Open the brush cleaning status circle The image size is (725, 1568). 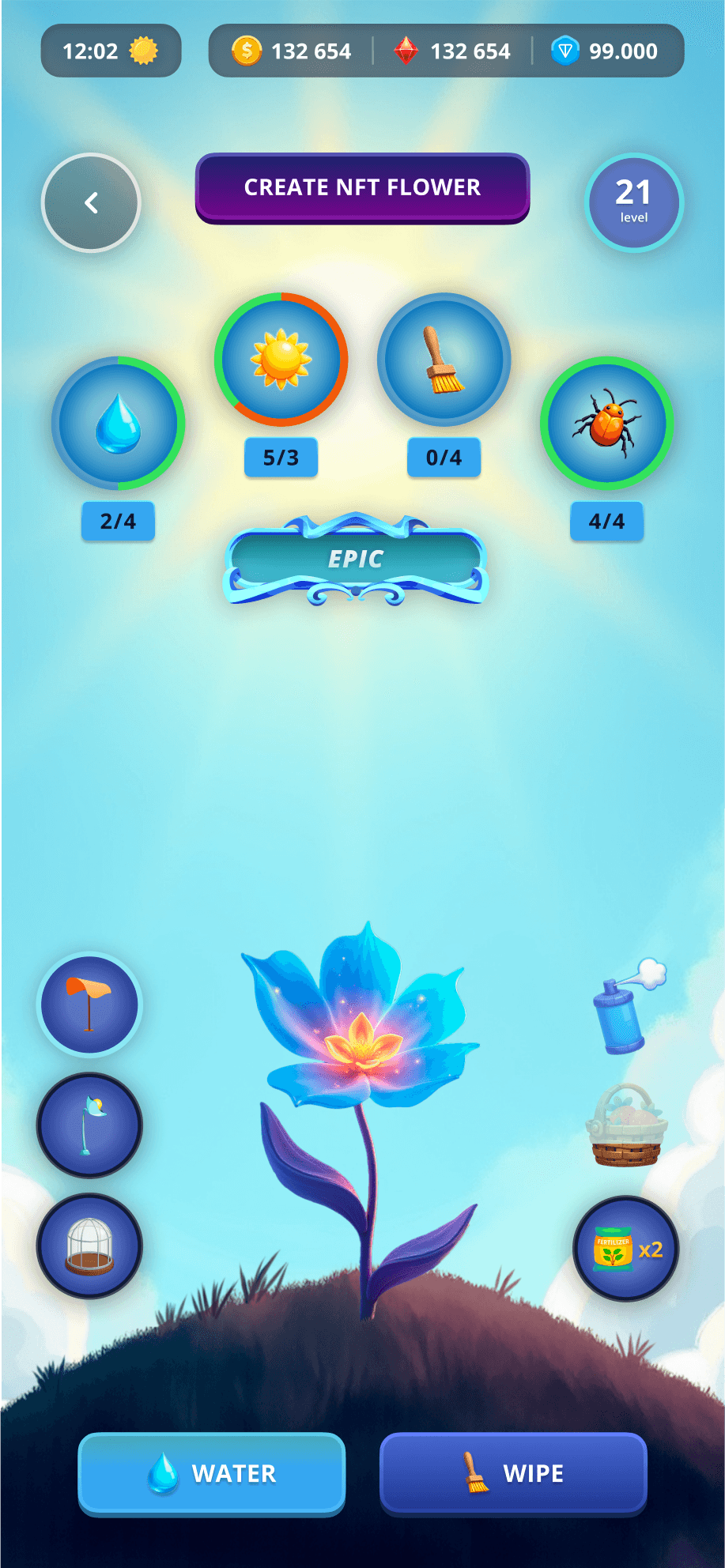click(x=444, y=360)
